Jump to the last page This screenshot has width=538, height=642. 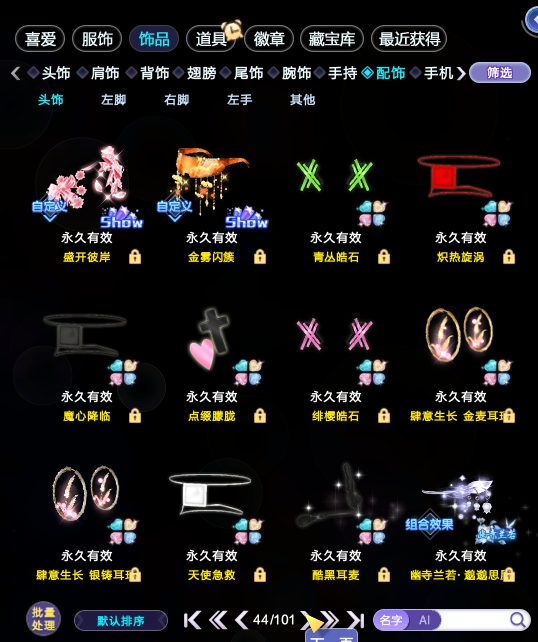coord(356,620)
